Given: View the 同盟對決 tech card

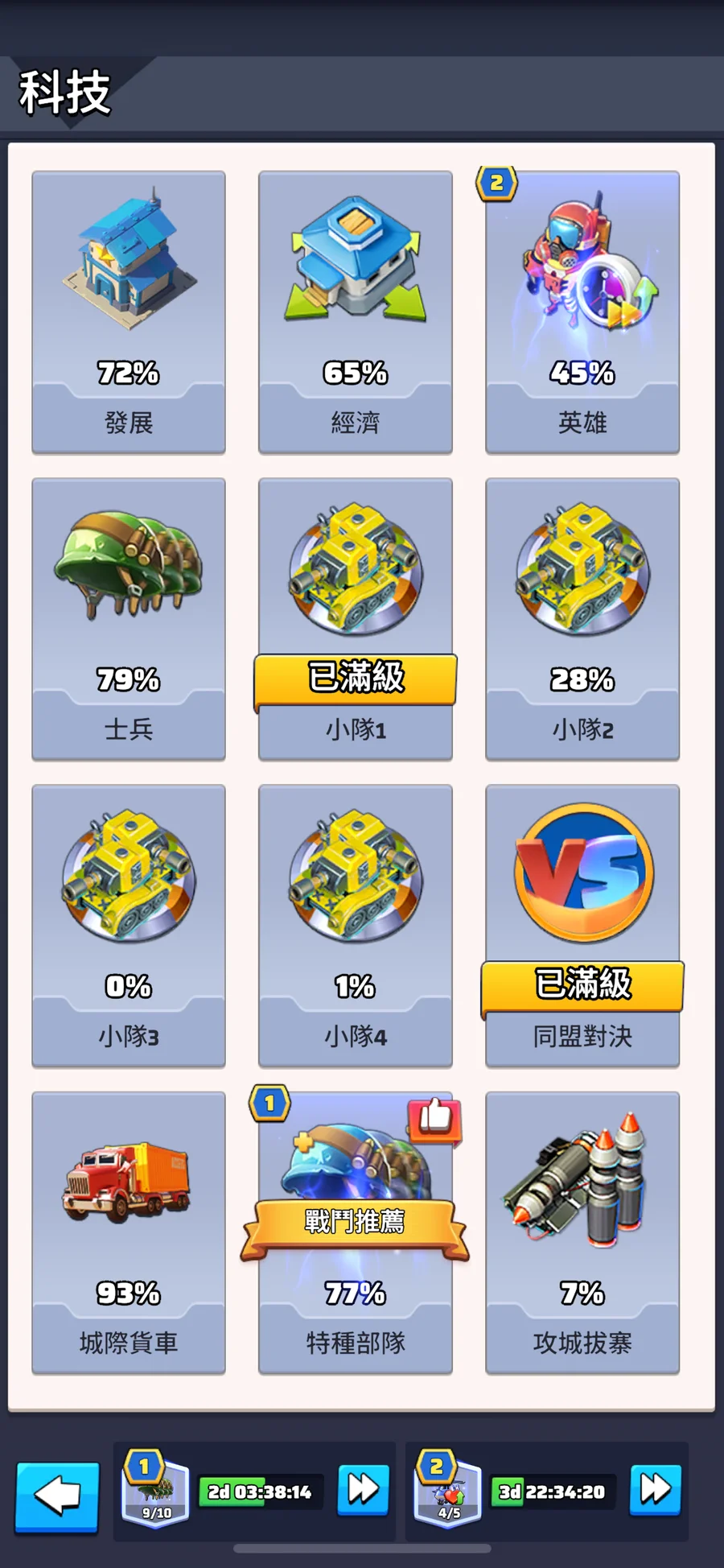Looking at the screenshot, I should [x=582, y=925].
